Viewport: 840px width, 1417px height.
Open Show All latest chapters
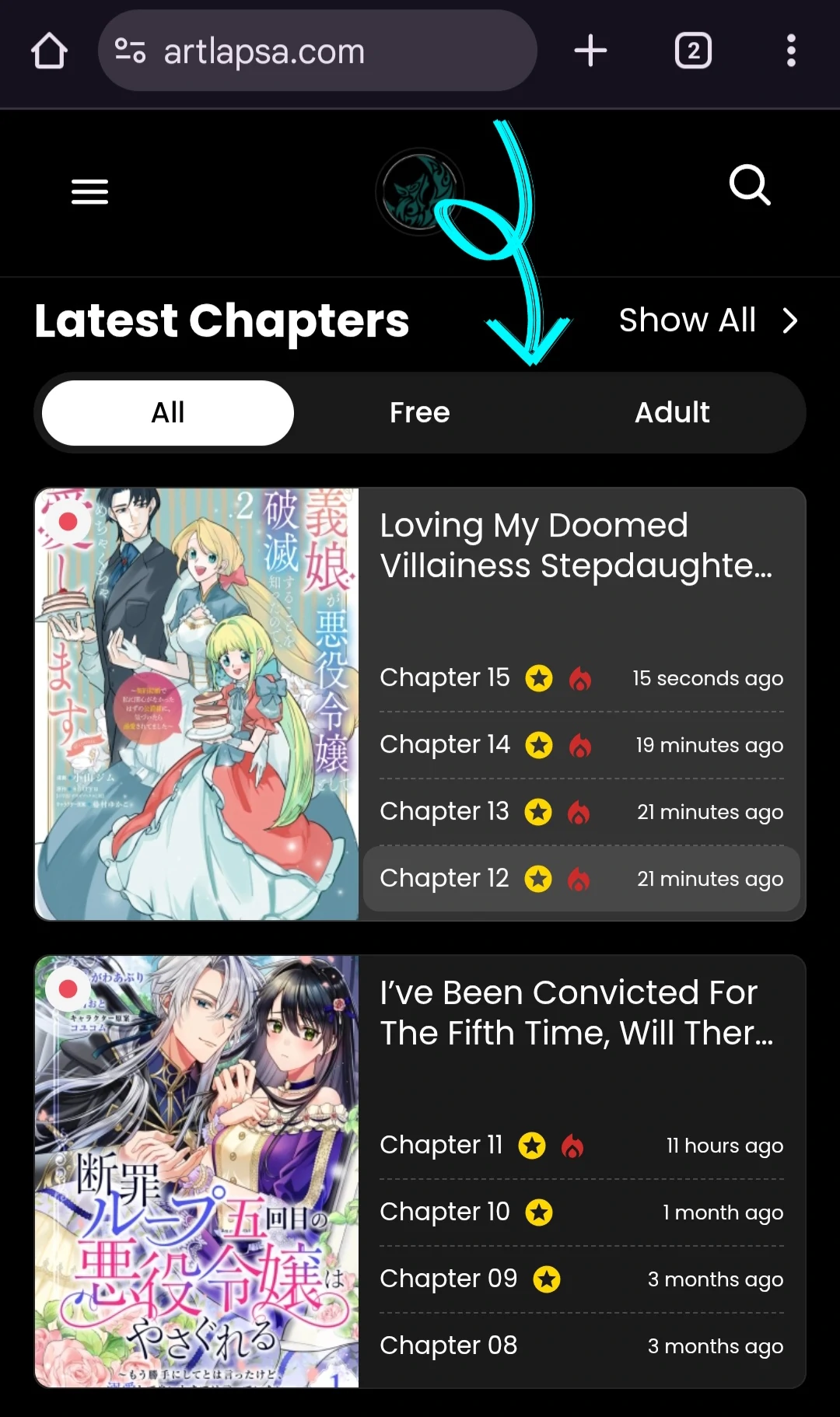tap(709, 320)
